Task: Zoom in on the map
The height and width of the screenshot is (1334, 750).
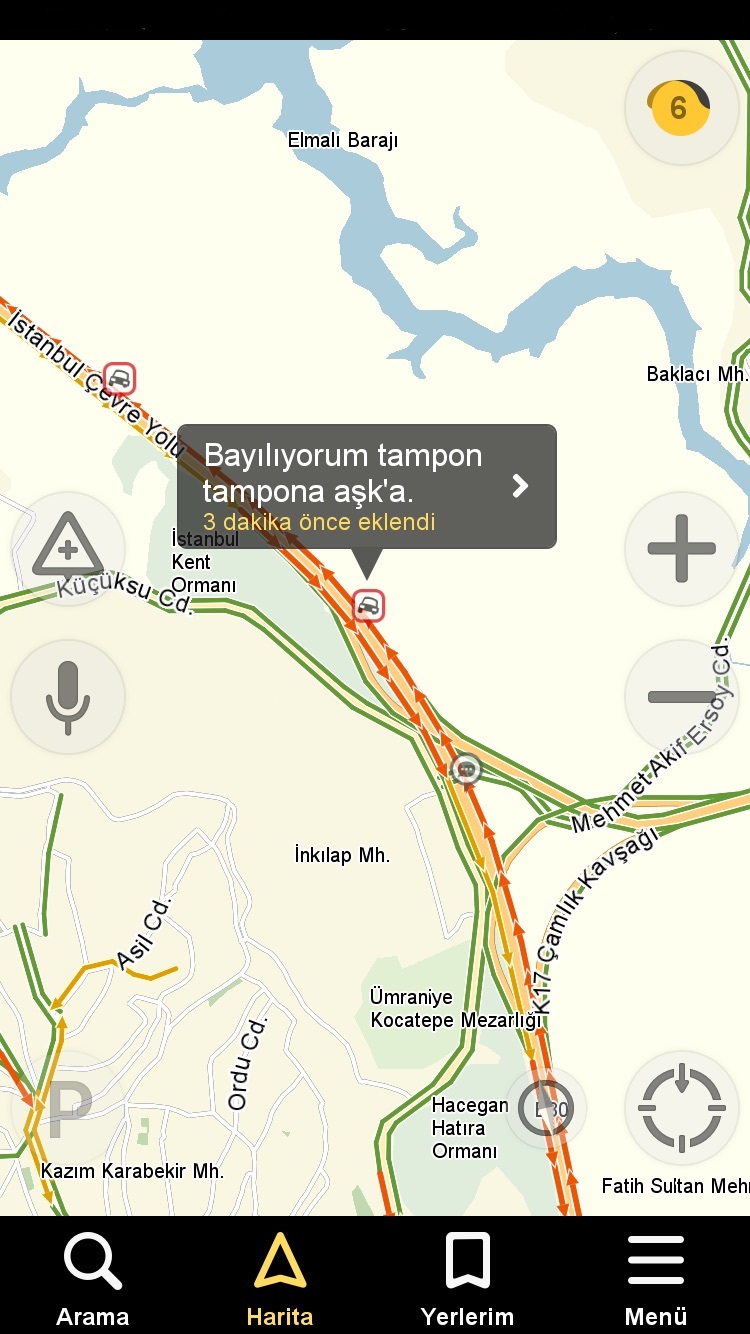Action: 681,548
